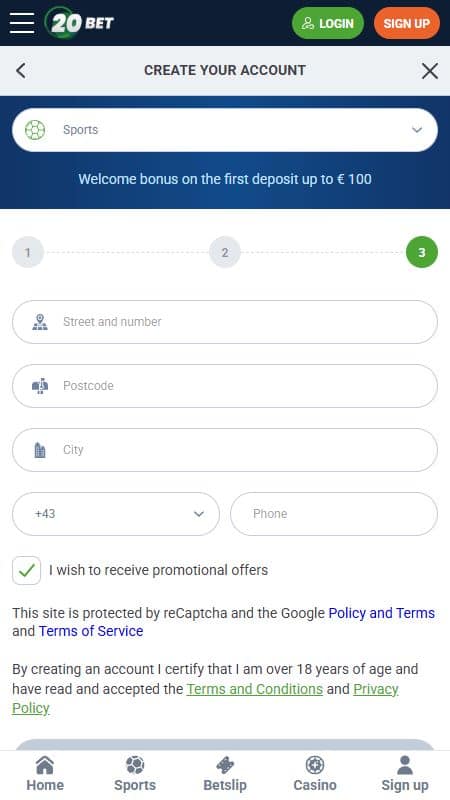This screenshot has height=800, width=450.
Task: Switch to the Betslip tab
Action: point(225,774)
